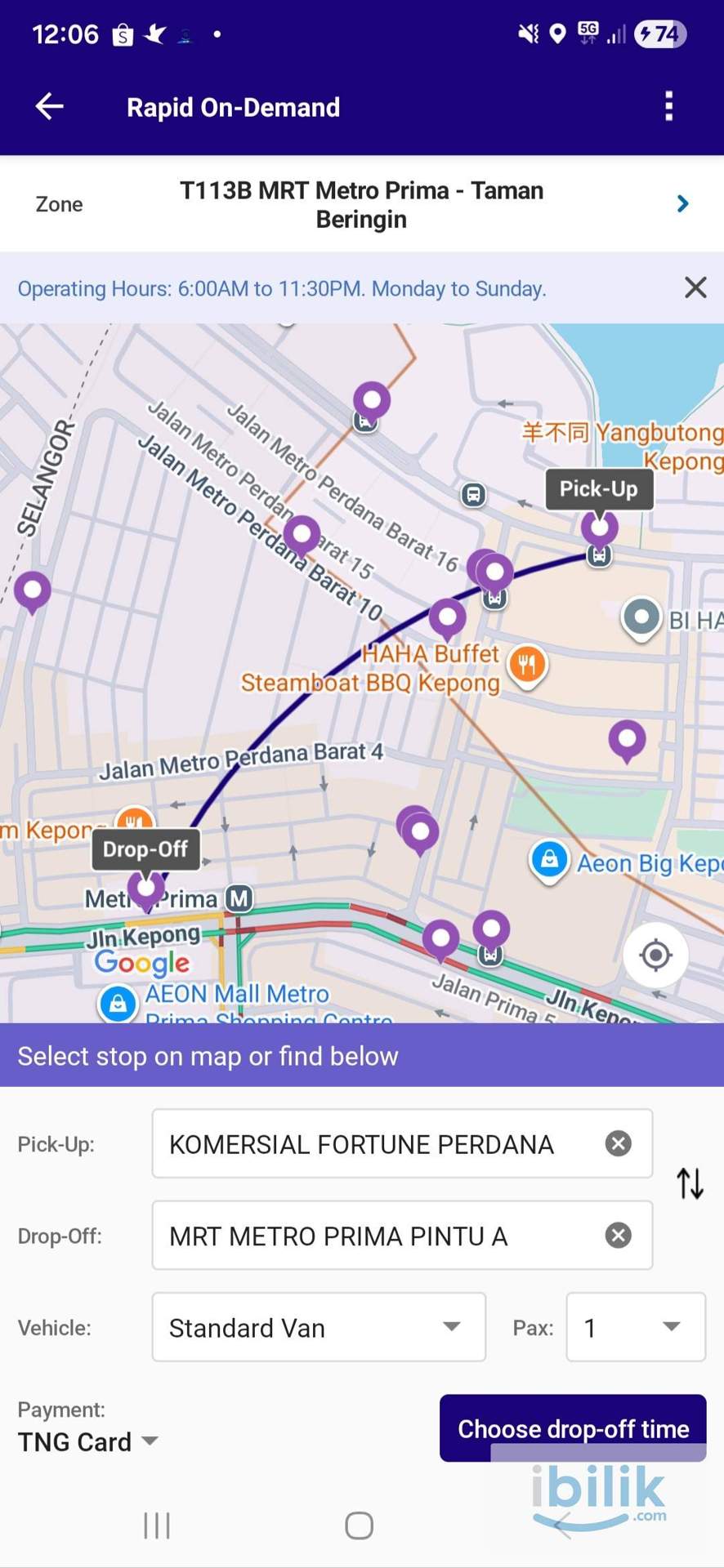Select the Drop-Off stop marker on map
This screenshot has width=724, height=1568.
coord(146,889)
